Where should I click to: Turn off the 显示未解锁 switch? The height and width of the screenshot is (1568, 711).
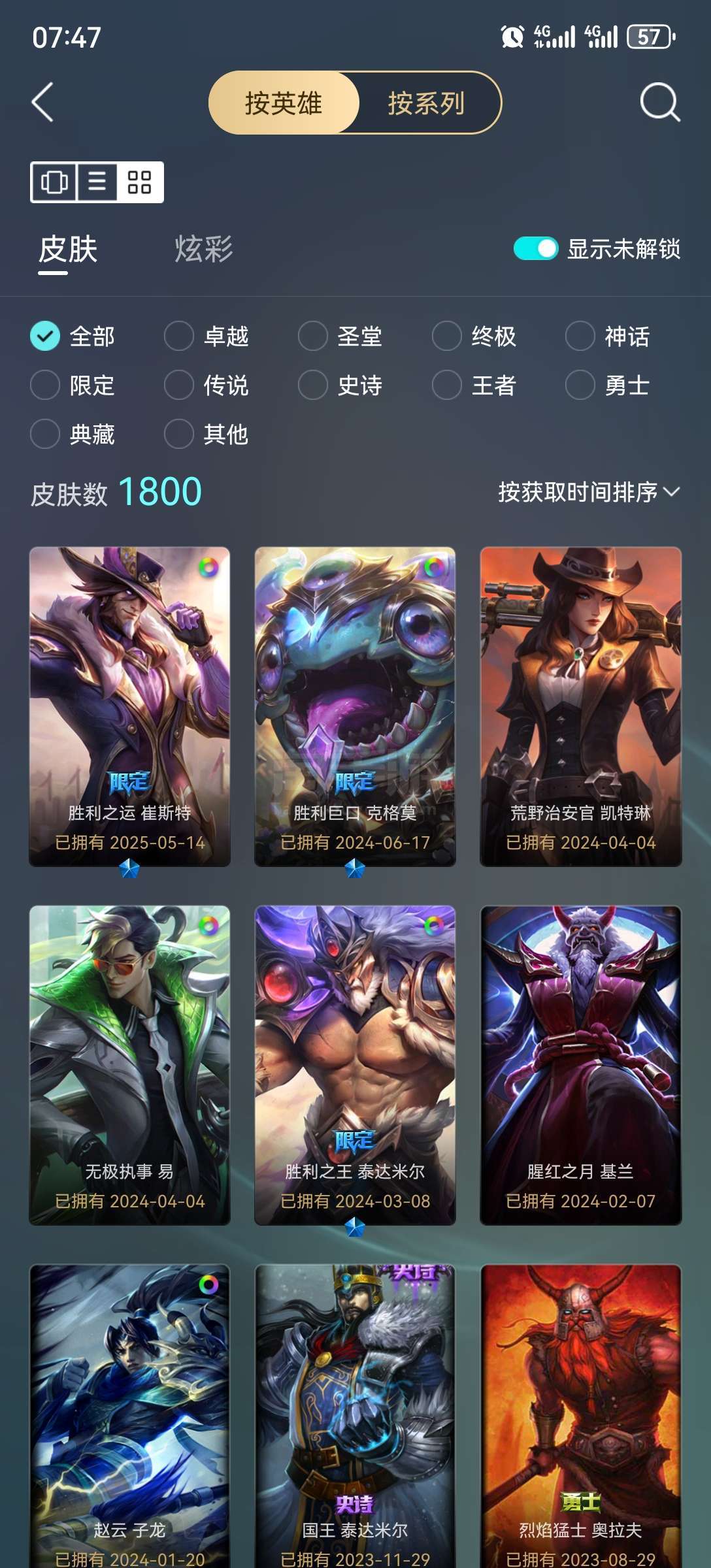(536, 249)
